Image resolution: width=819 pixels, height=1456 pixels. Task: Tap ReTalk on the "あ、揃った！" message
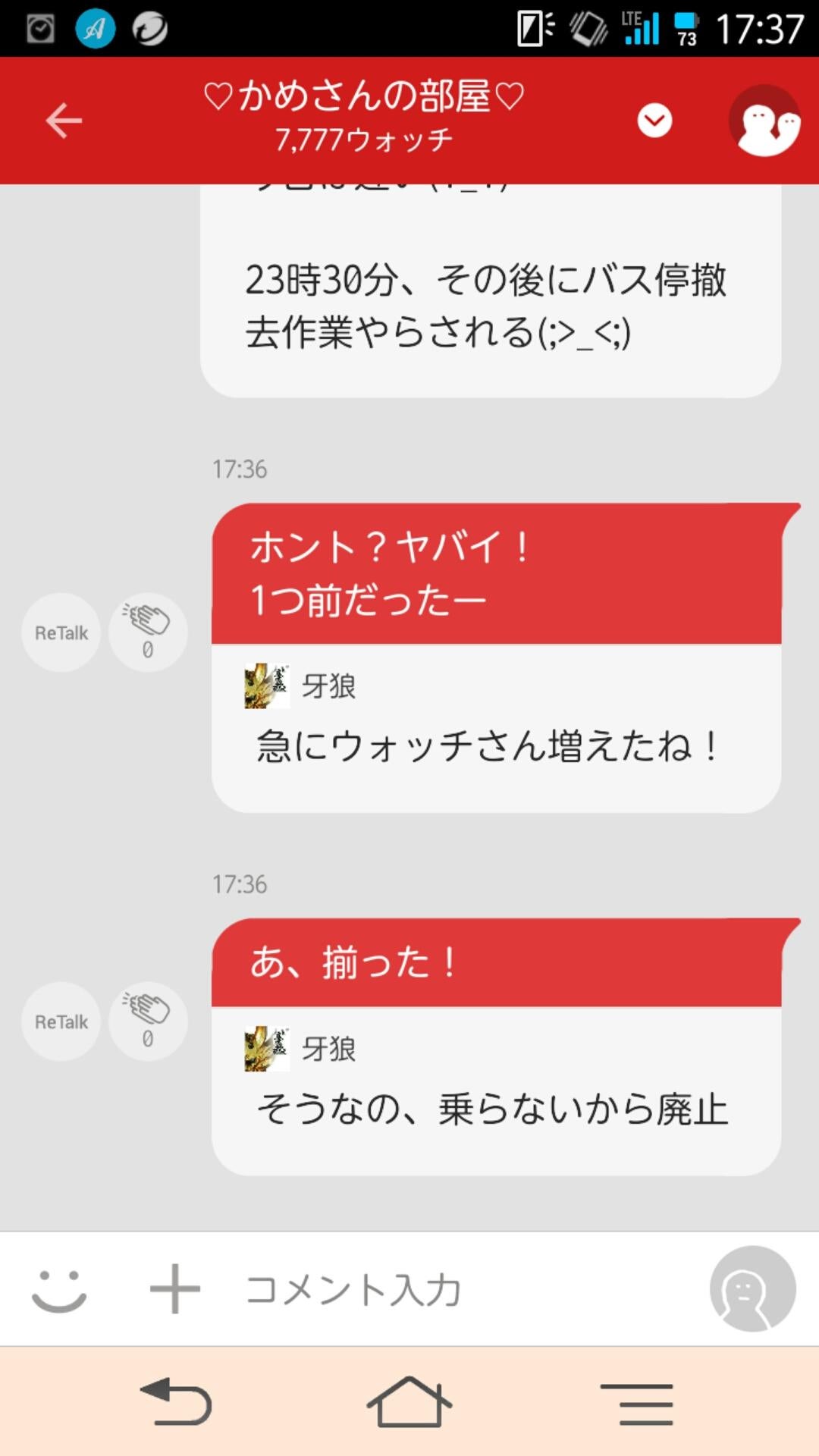pos(61,1021)
